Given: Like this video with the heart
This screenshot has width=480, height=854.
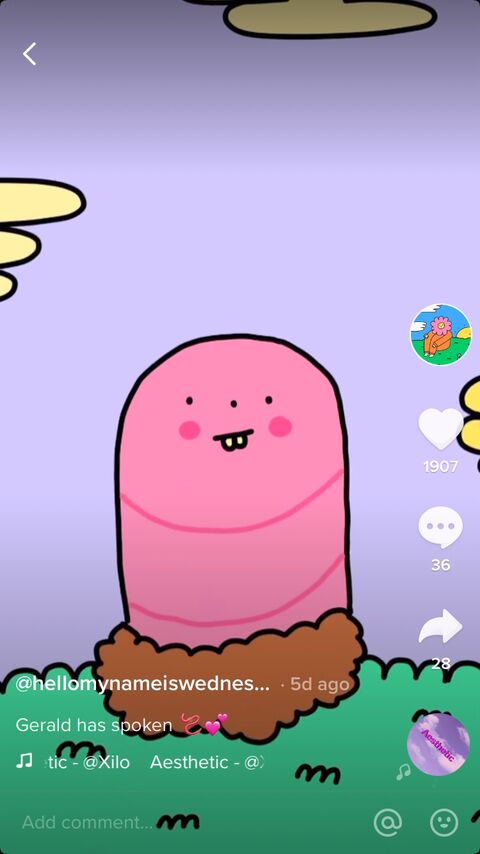Looking at the screenshot, I should click(440, 429).
